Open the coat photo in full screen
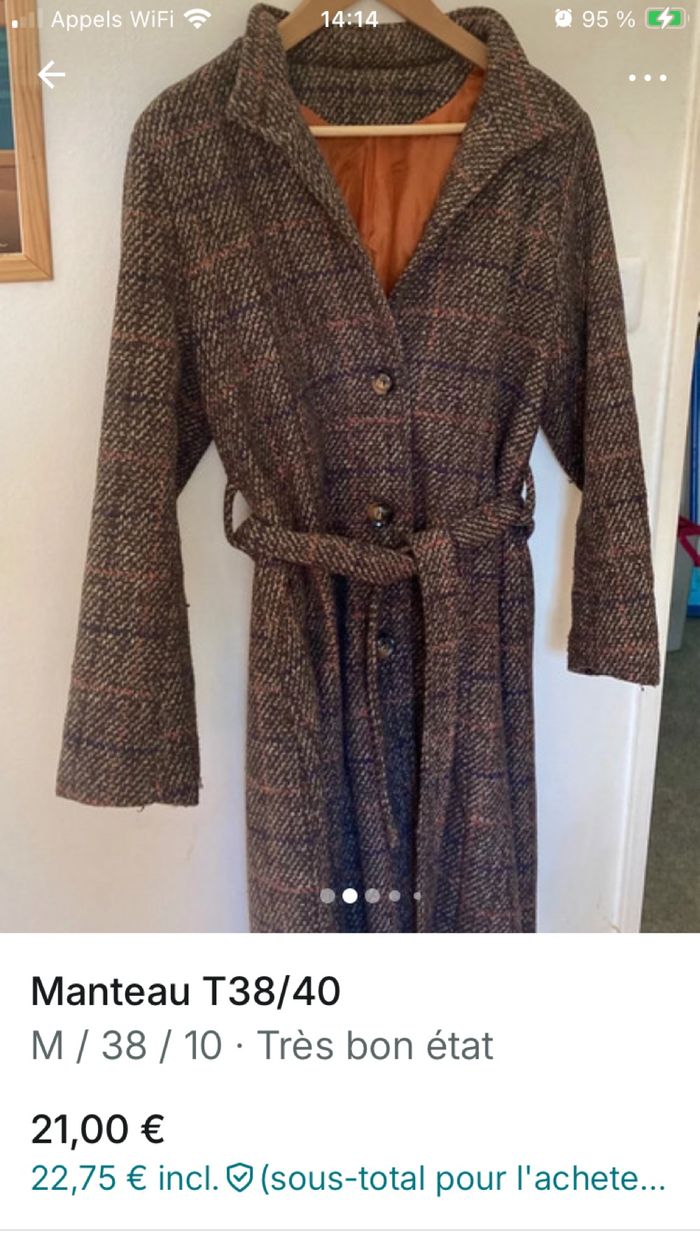 [350, 500]
